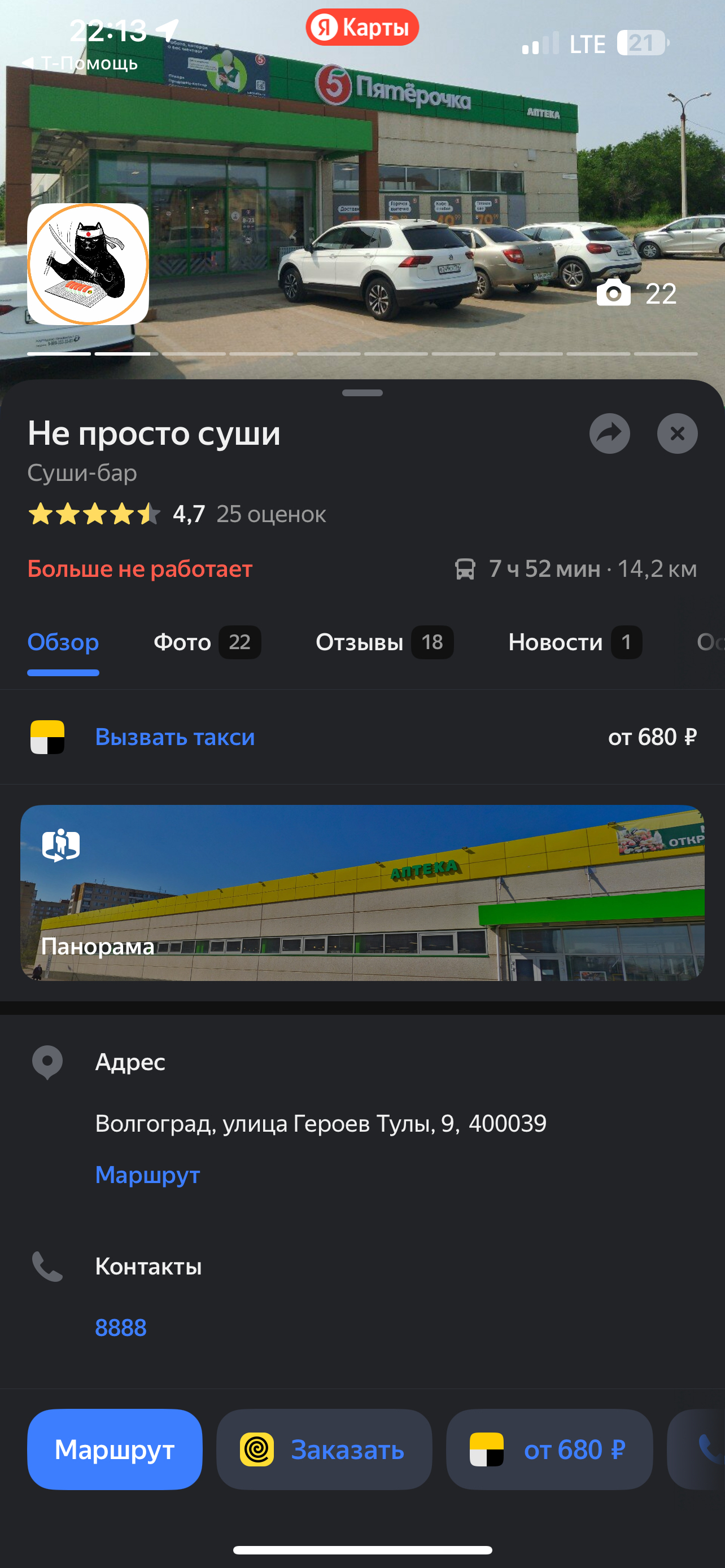Call the phone number 8888

[x=120, y=1328]
